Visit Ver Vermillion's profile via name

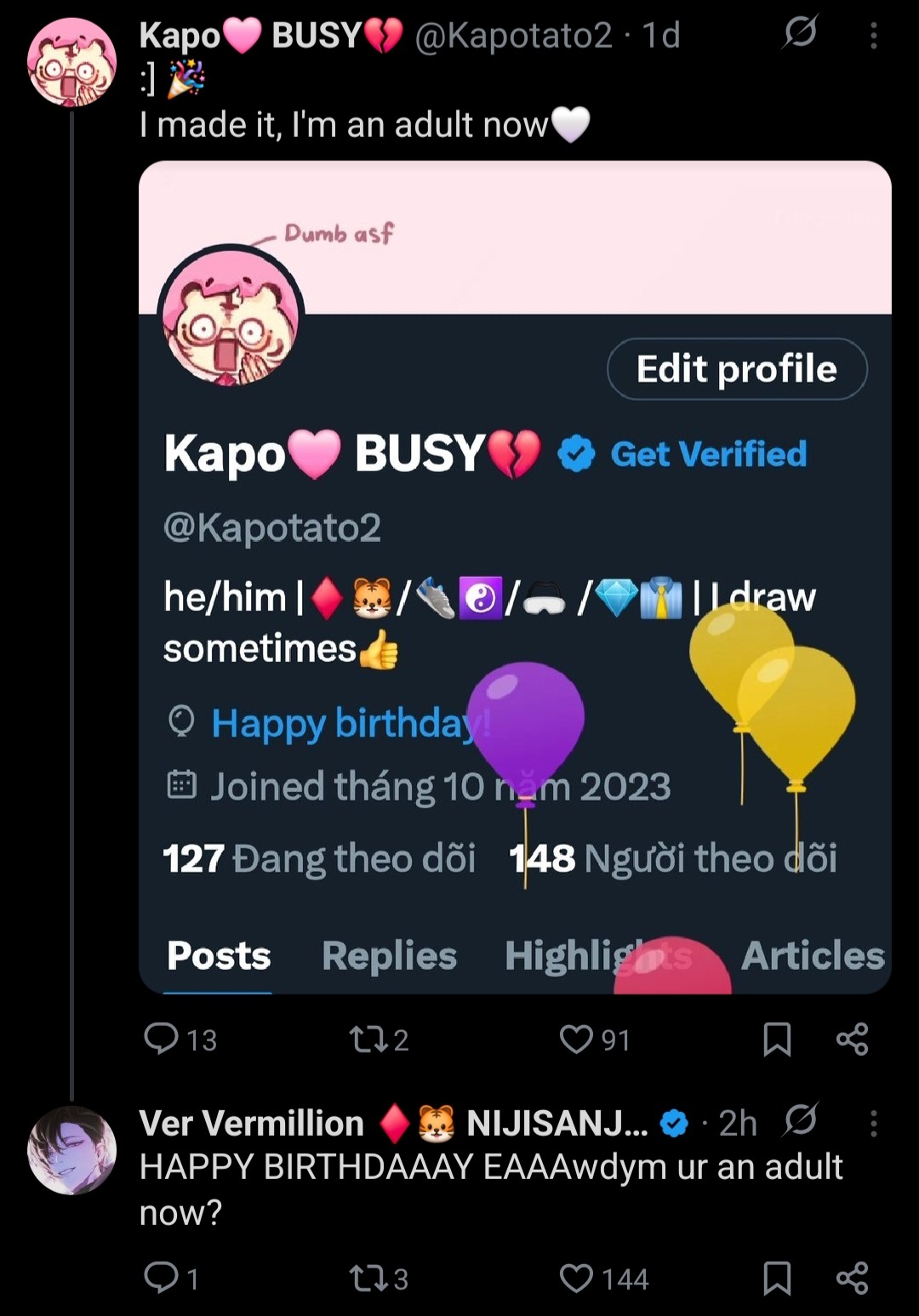tap(251, 1124)
